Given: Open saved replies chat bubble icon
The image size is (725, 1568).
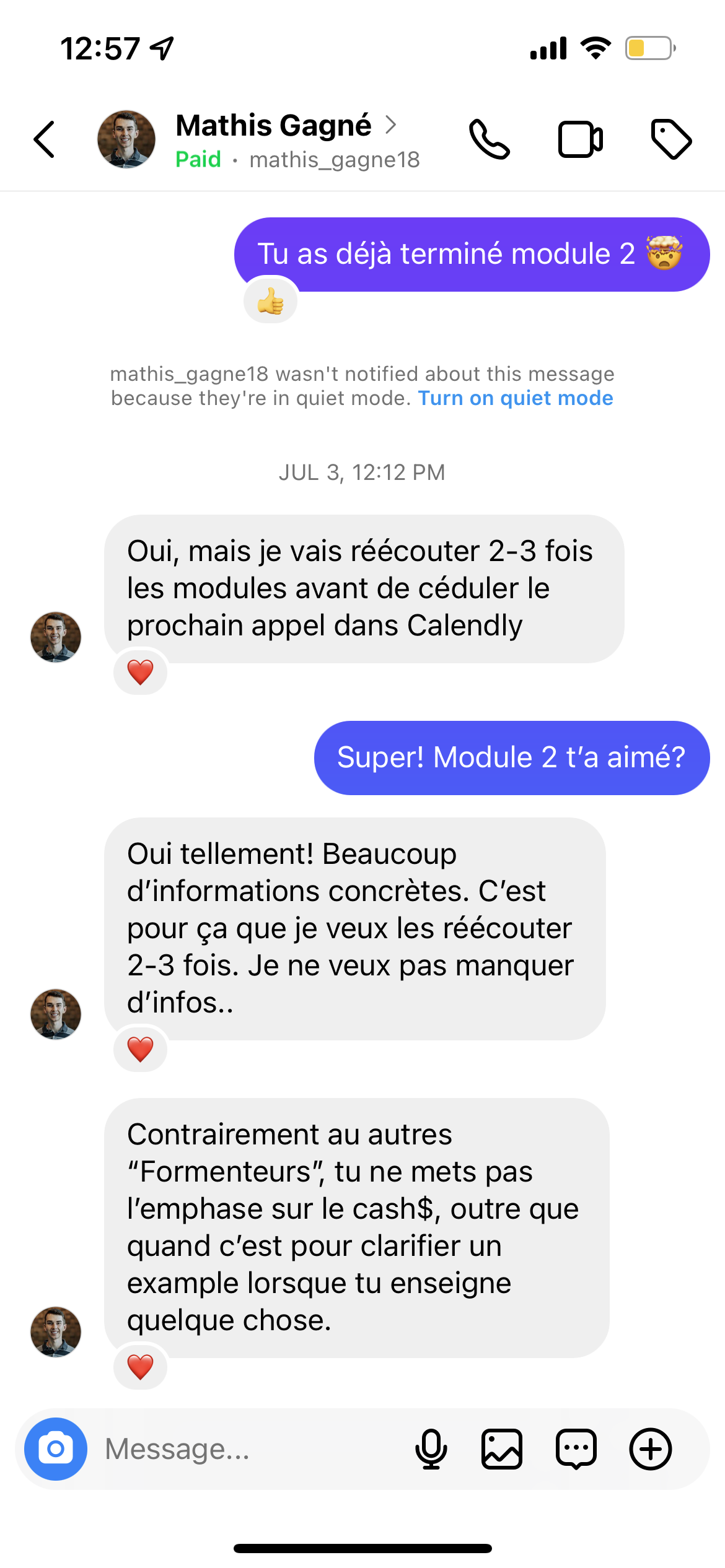Looking at the screenshot, I should (576, 1449).
